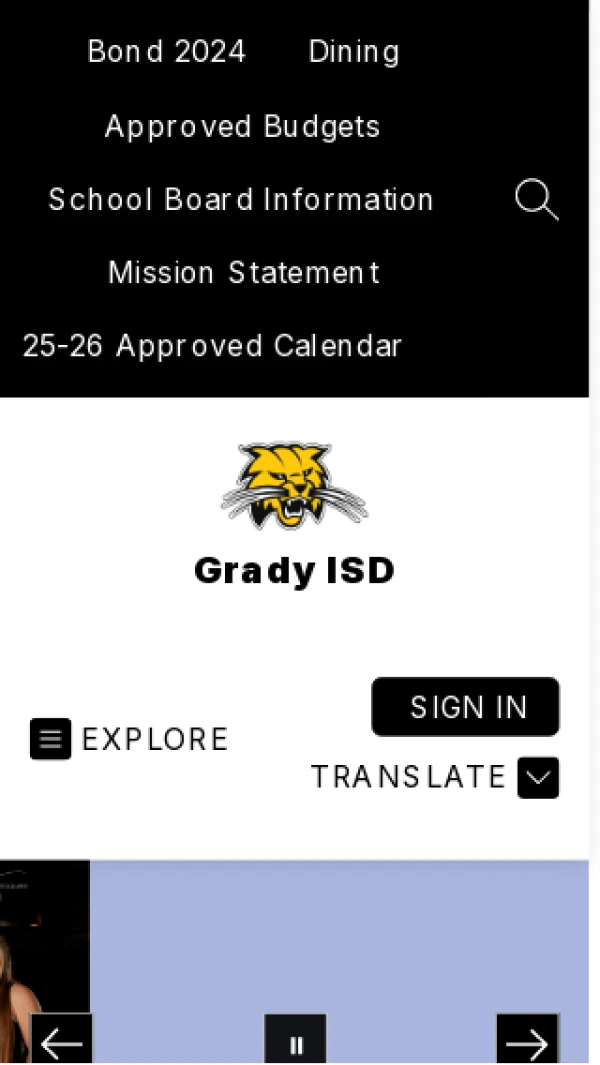Read the Mission Statement
The width and height of the screenshot is (600, 1065).
244,273
